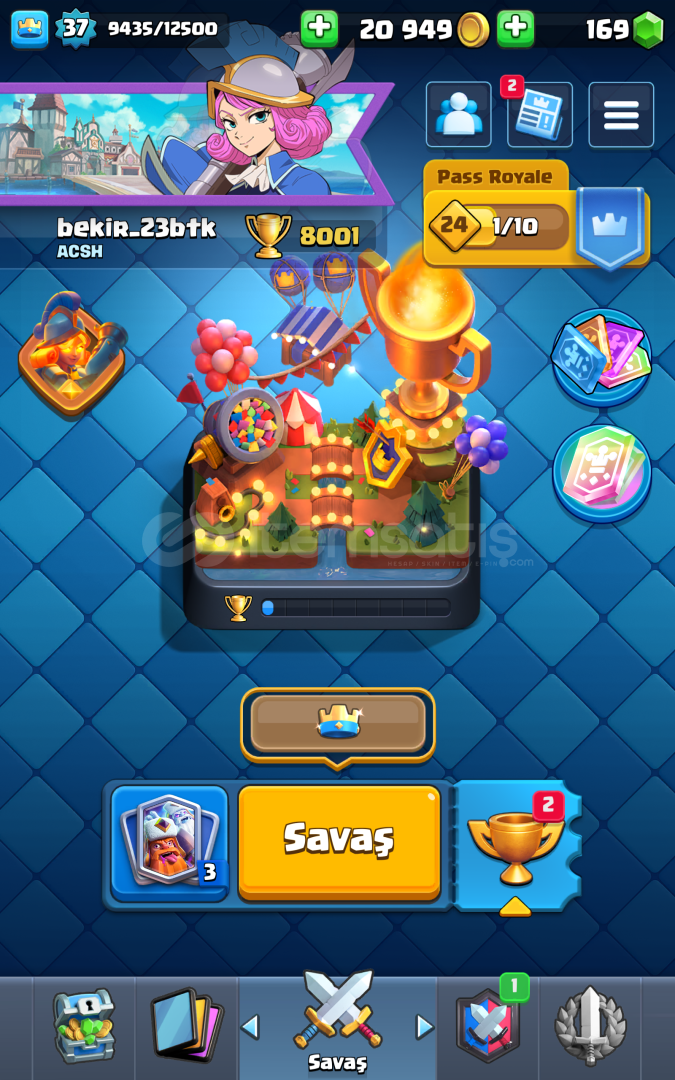Add more gold with the plus button
Screen dimensions: 675x1080
[319, 29]
